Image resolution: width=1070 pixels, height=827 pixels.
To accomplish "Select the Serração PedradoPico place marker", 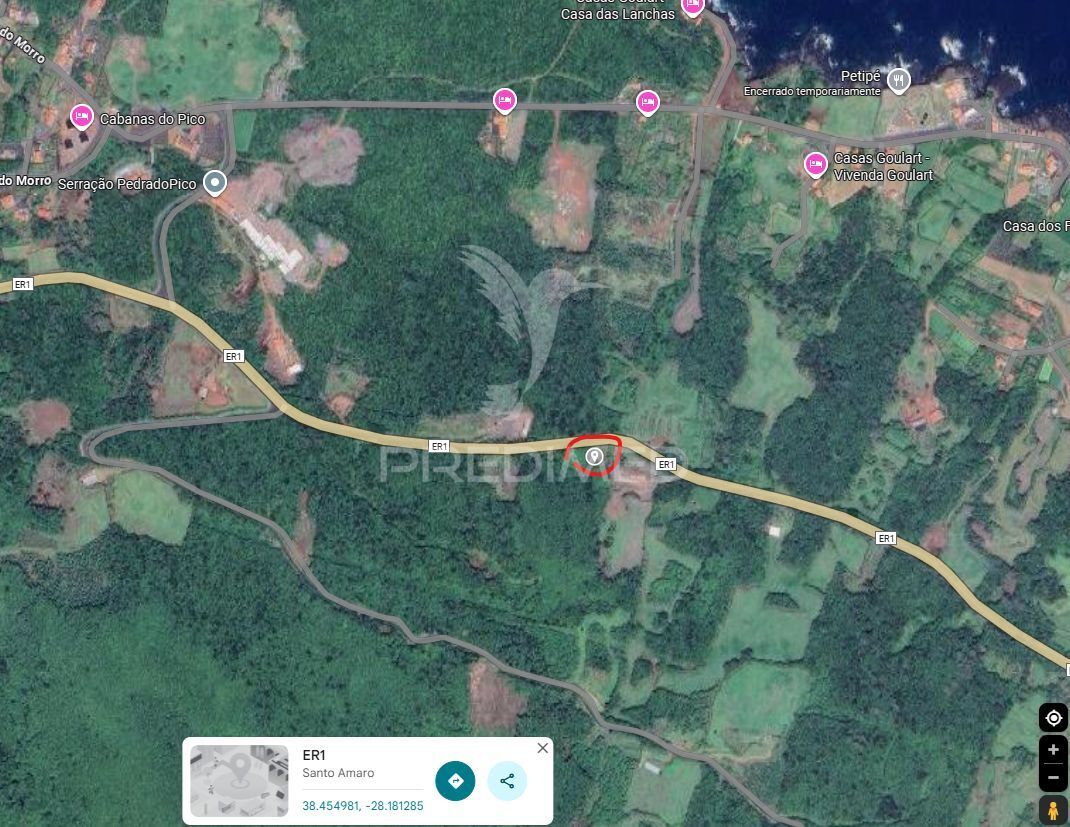I will tap(214, 183).
